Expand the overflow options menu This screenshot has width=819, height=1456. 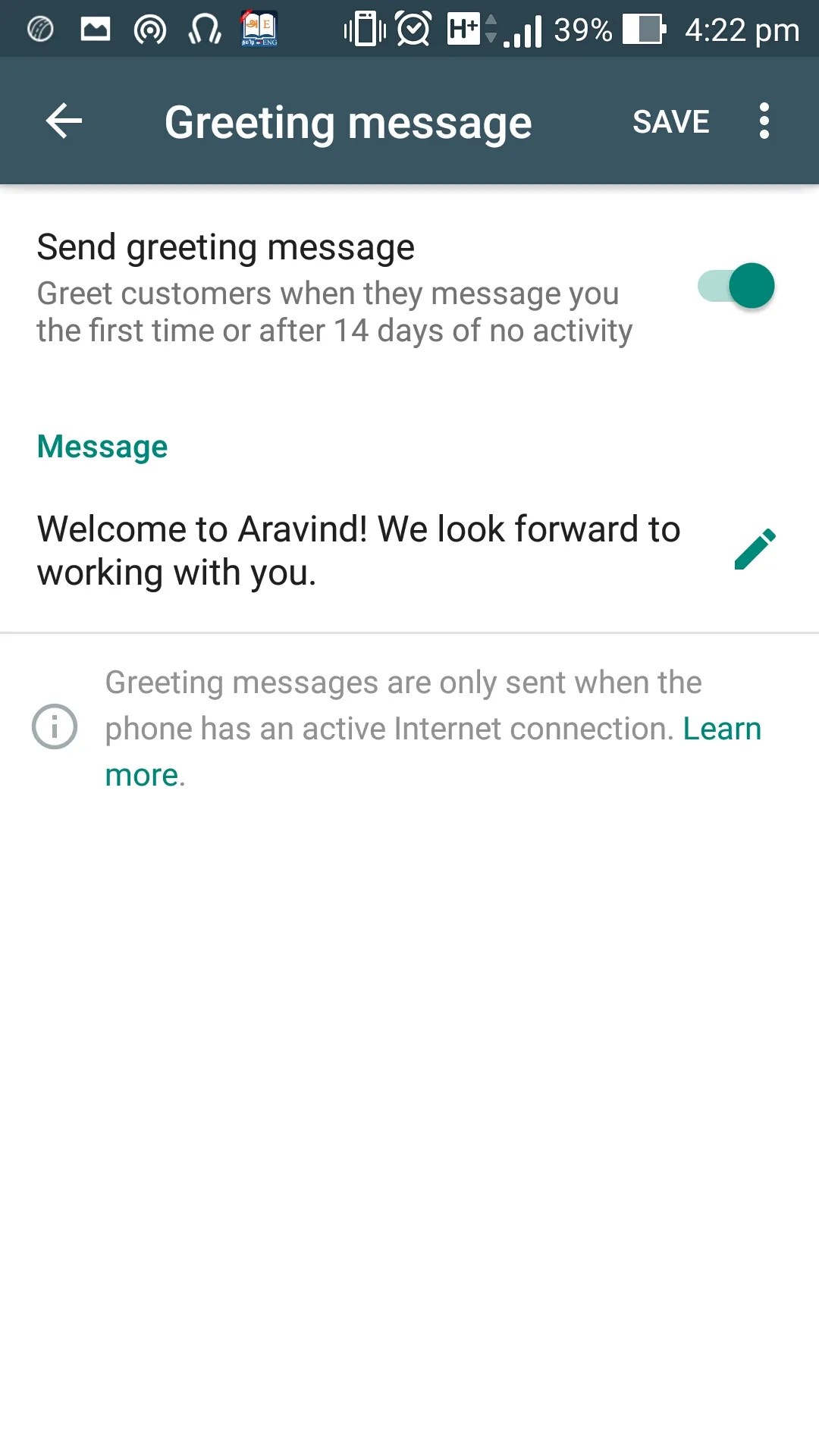click(x=764, y=121)
